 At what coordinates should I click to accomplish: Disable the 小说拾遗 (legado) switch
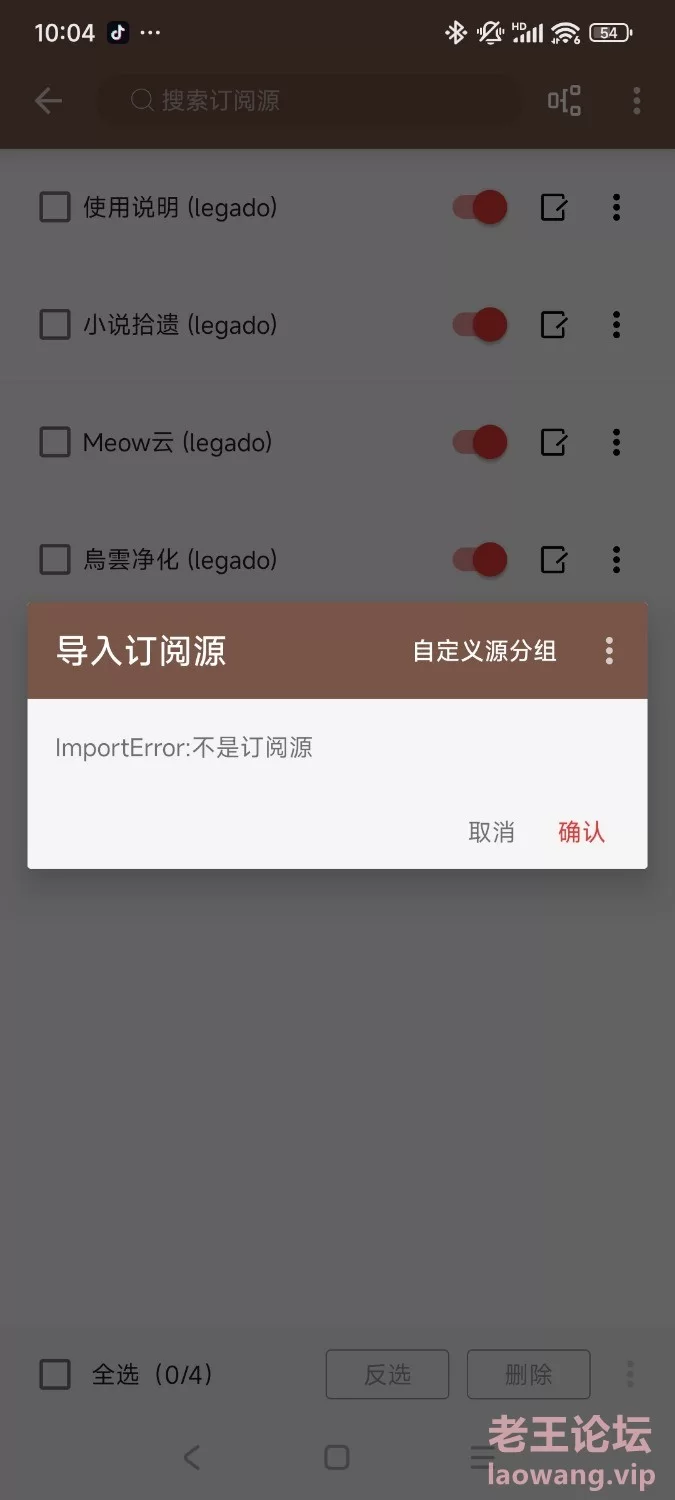480,325
